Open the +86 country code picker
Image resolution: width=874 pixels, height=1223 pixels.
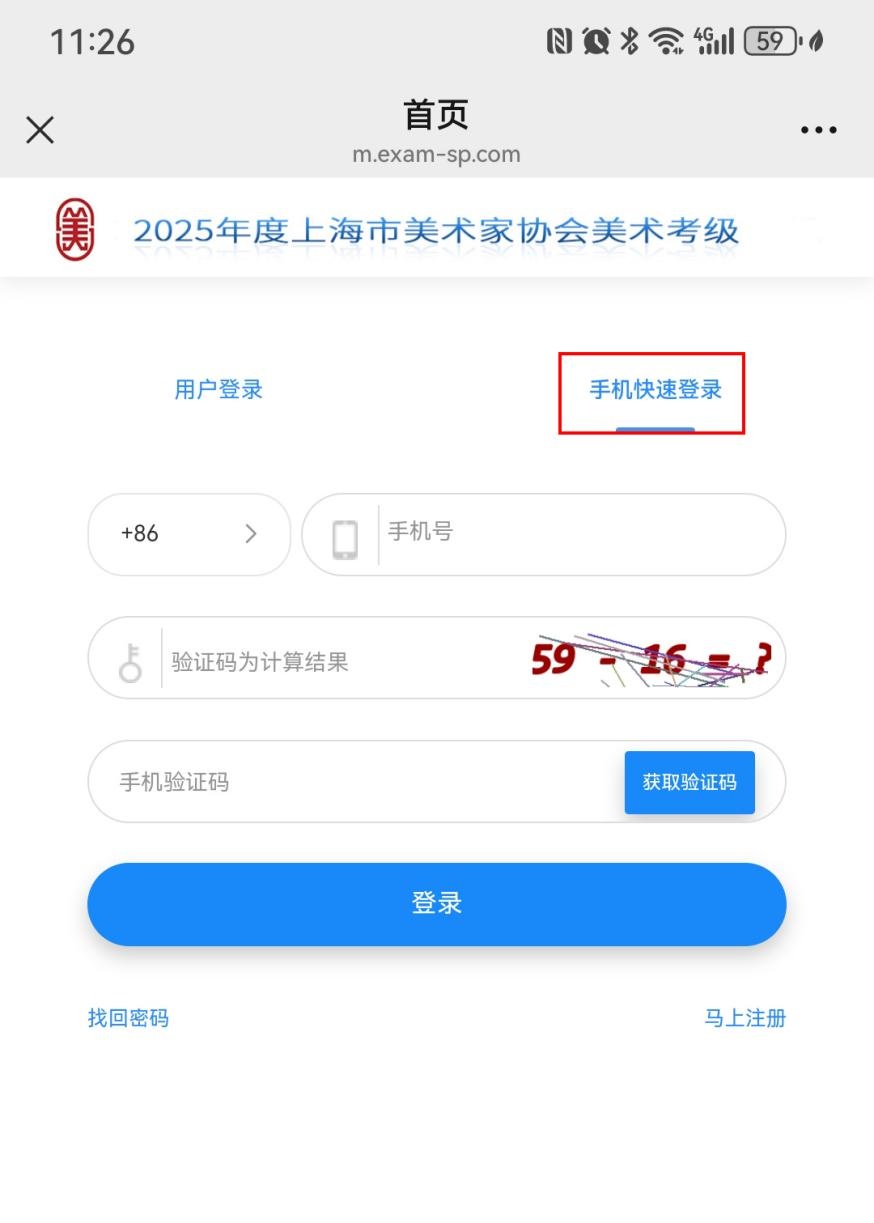click(x=189, y=534)
